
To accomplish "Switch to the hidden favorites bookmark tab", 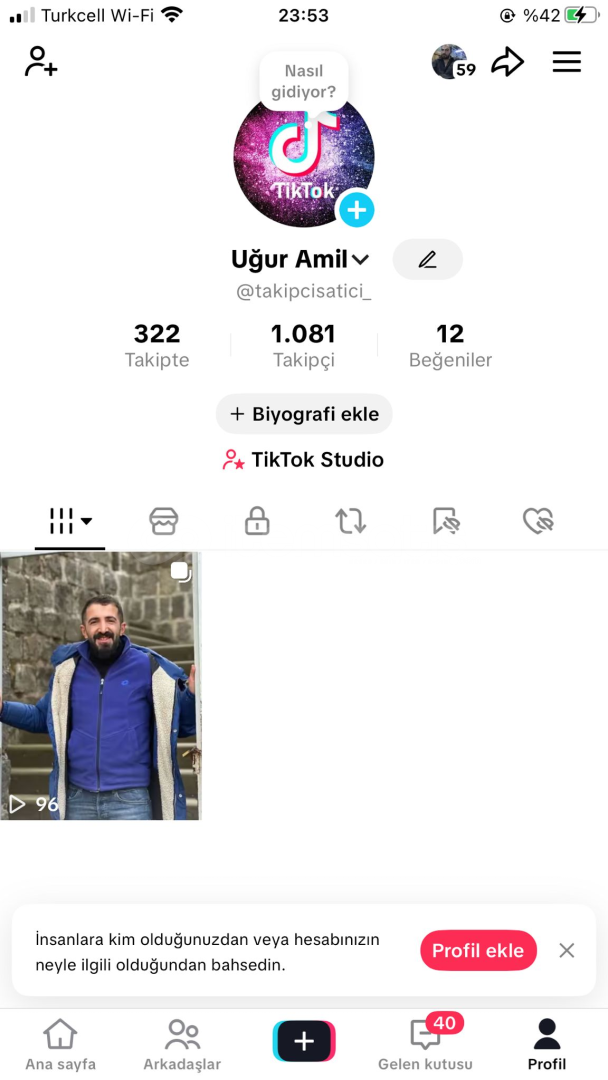I will point(446,521).
